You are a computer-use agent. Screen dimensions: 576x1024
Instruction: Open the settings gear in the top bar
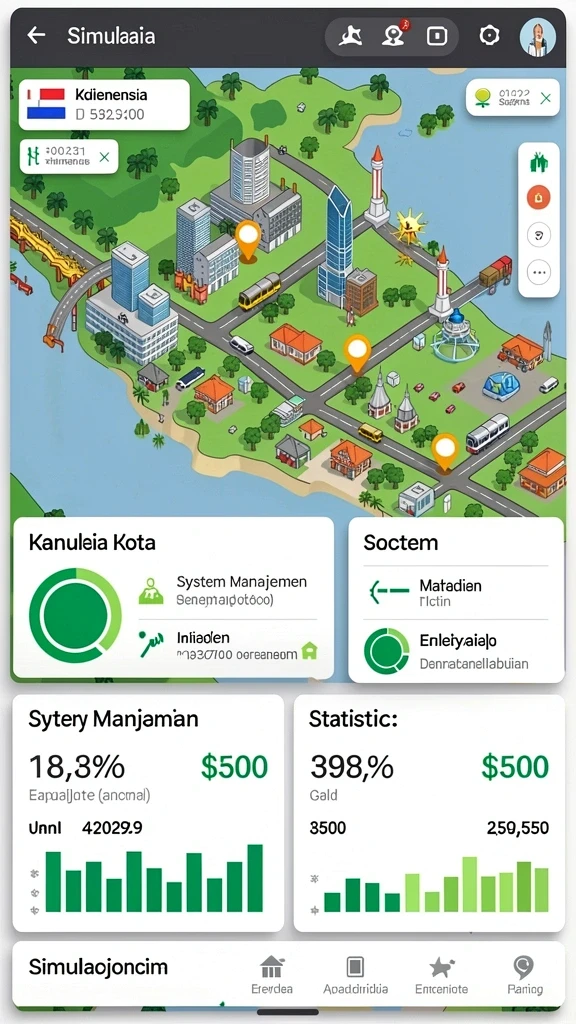click(x=489, y=35)
